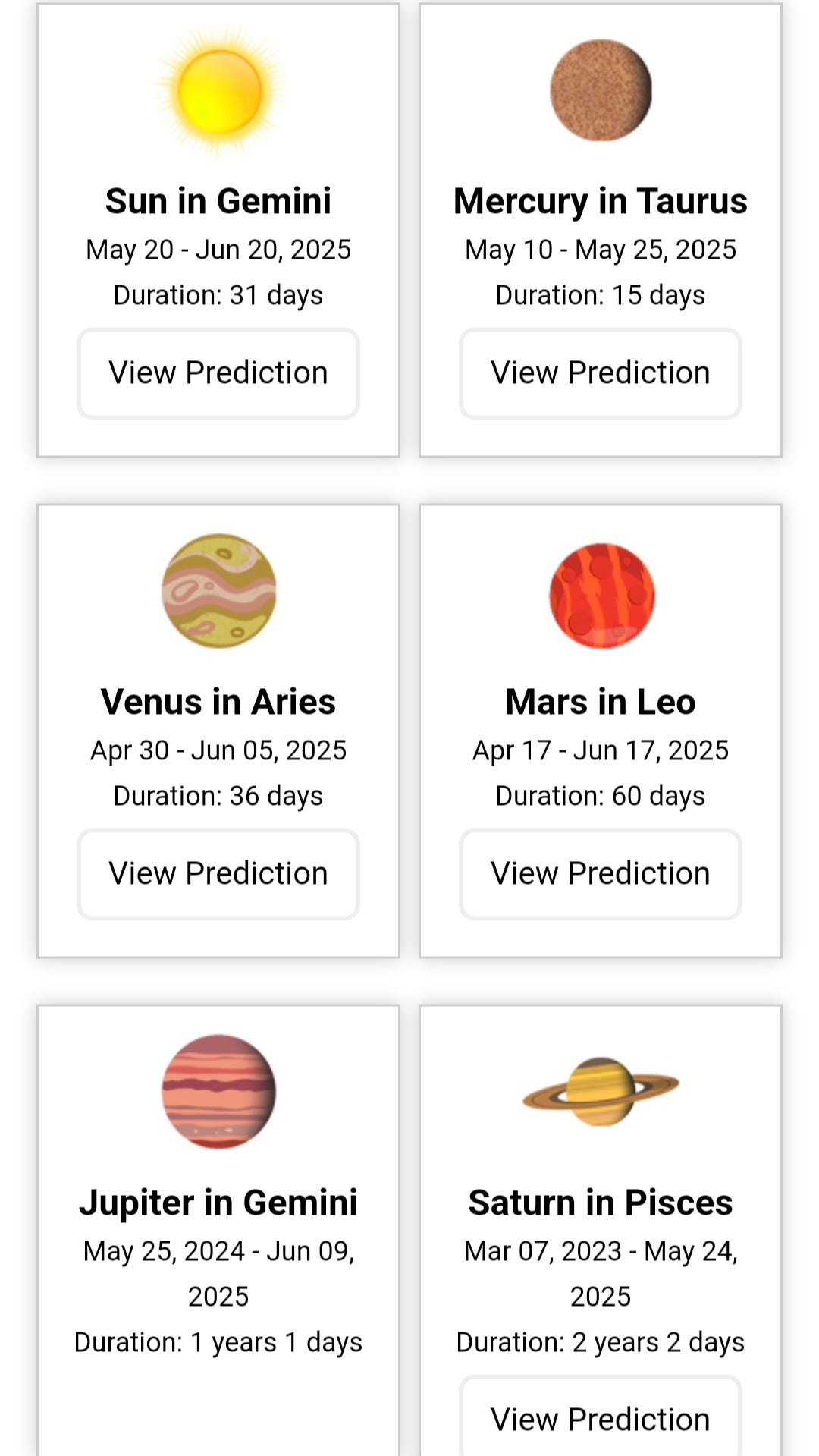Show the Venus in Aries prediction
The image size is (819, 1456).
coord(218,874)
